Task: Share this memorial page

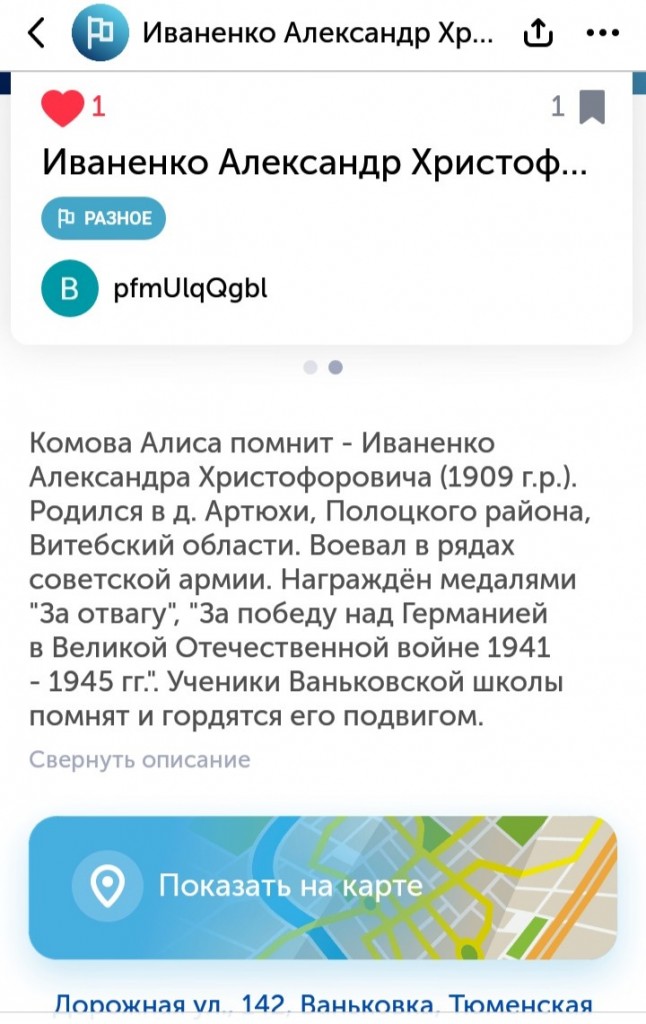Action: [x=538, y=34]
